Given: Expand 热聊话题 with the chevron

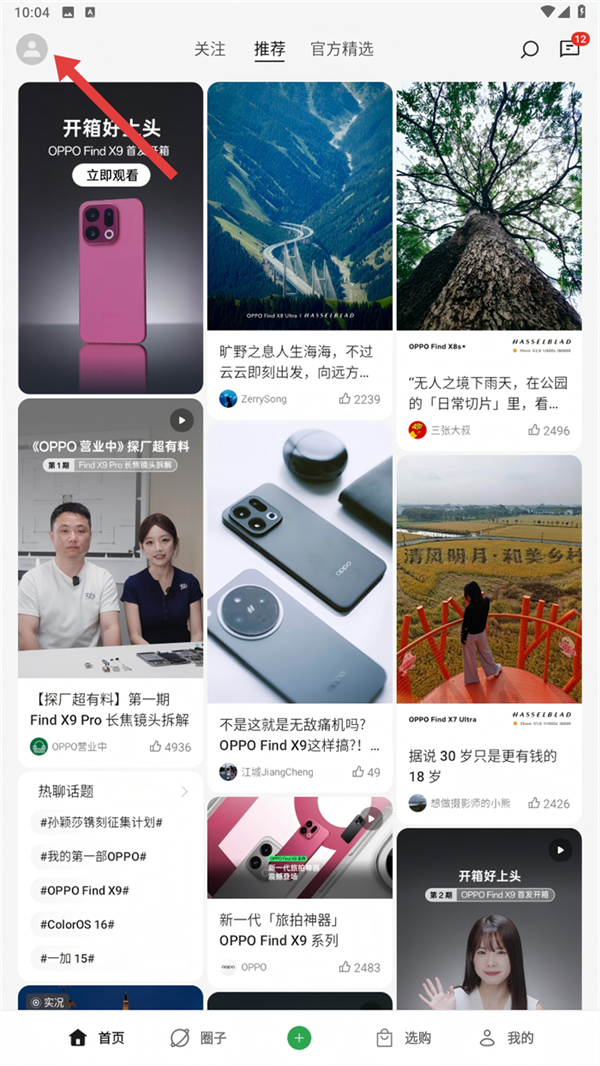Looking at the screenshot, I should 185,792.
